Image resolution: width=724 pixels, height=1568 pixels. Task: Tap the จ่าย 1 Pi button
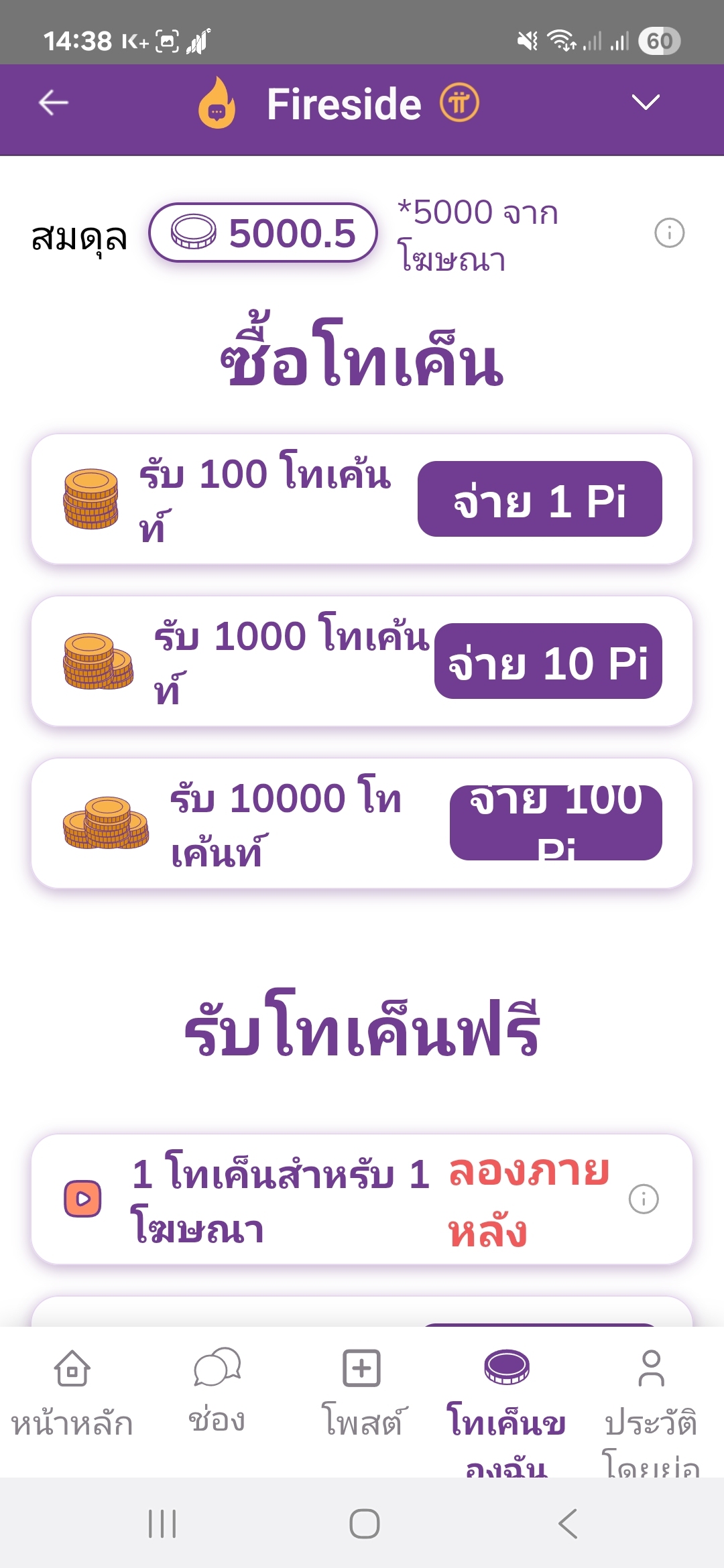click(x=540, y=499)
